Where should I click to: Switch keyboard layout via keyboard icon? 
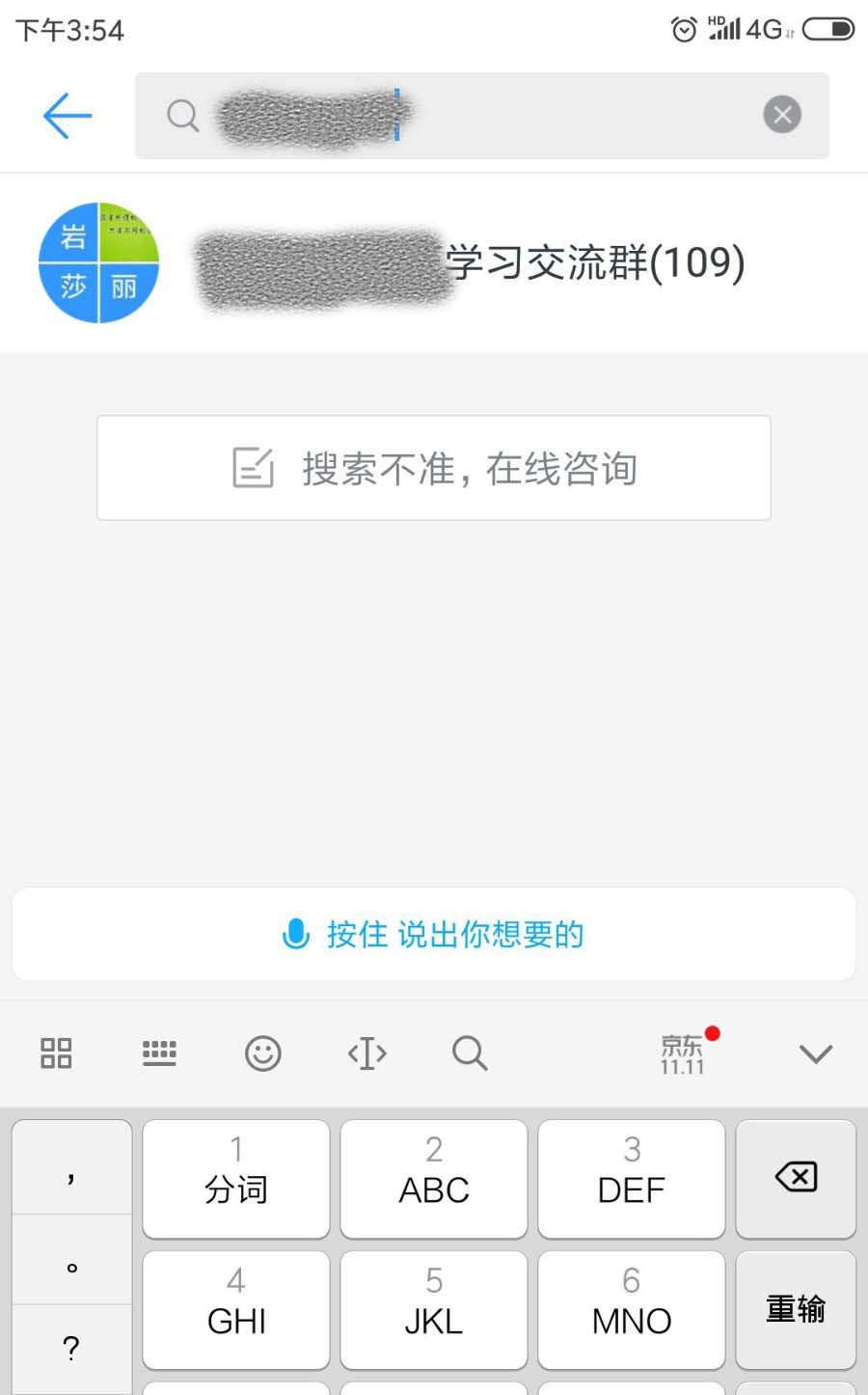pos(159,1053)
